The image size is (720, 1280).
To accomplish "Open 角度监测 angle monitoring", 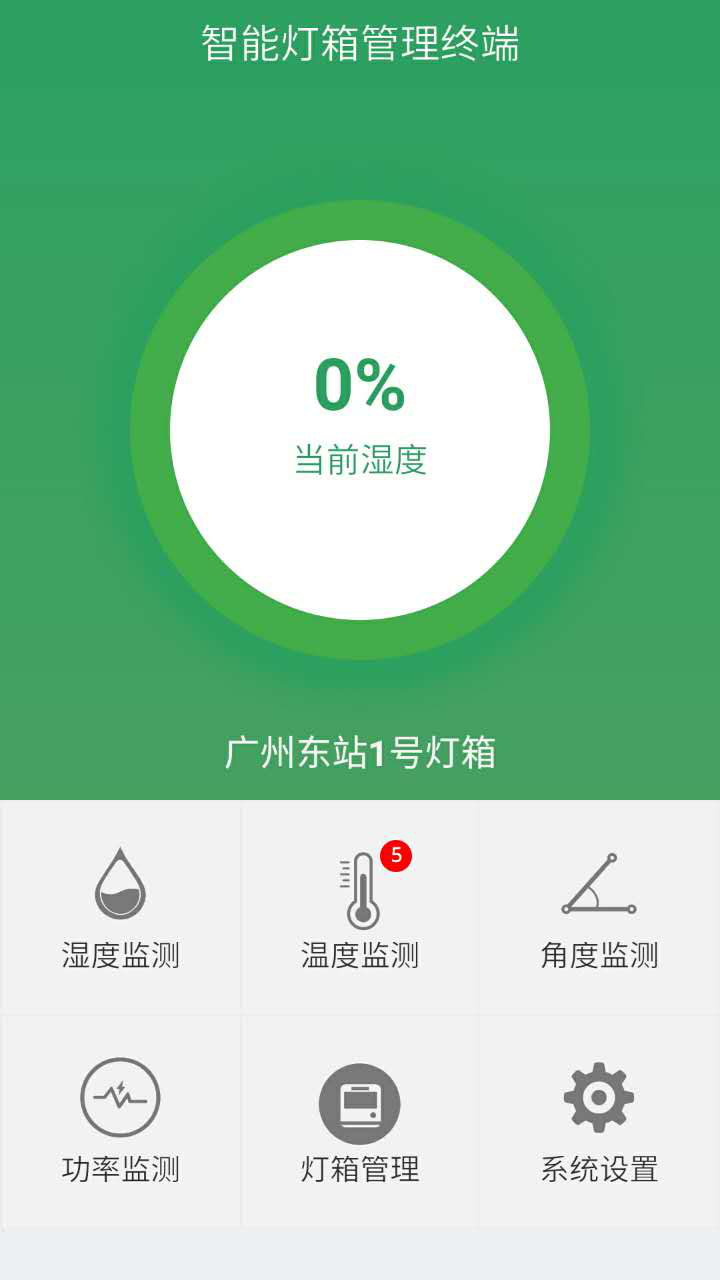I will pos(599,908).
